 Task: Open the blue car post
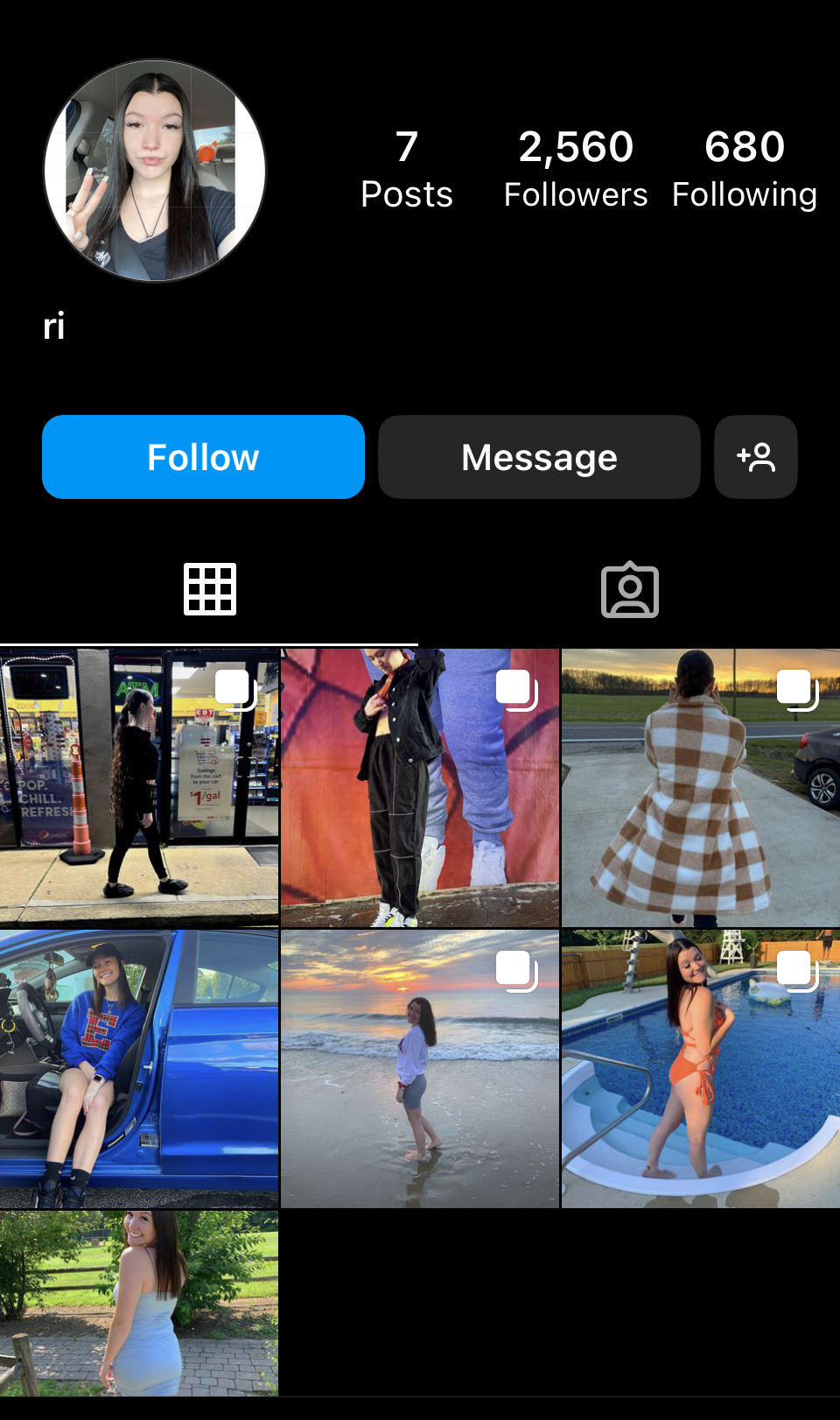pyautogui.click(x=139, y=1069)
